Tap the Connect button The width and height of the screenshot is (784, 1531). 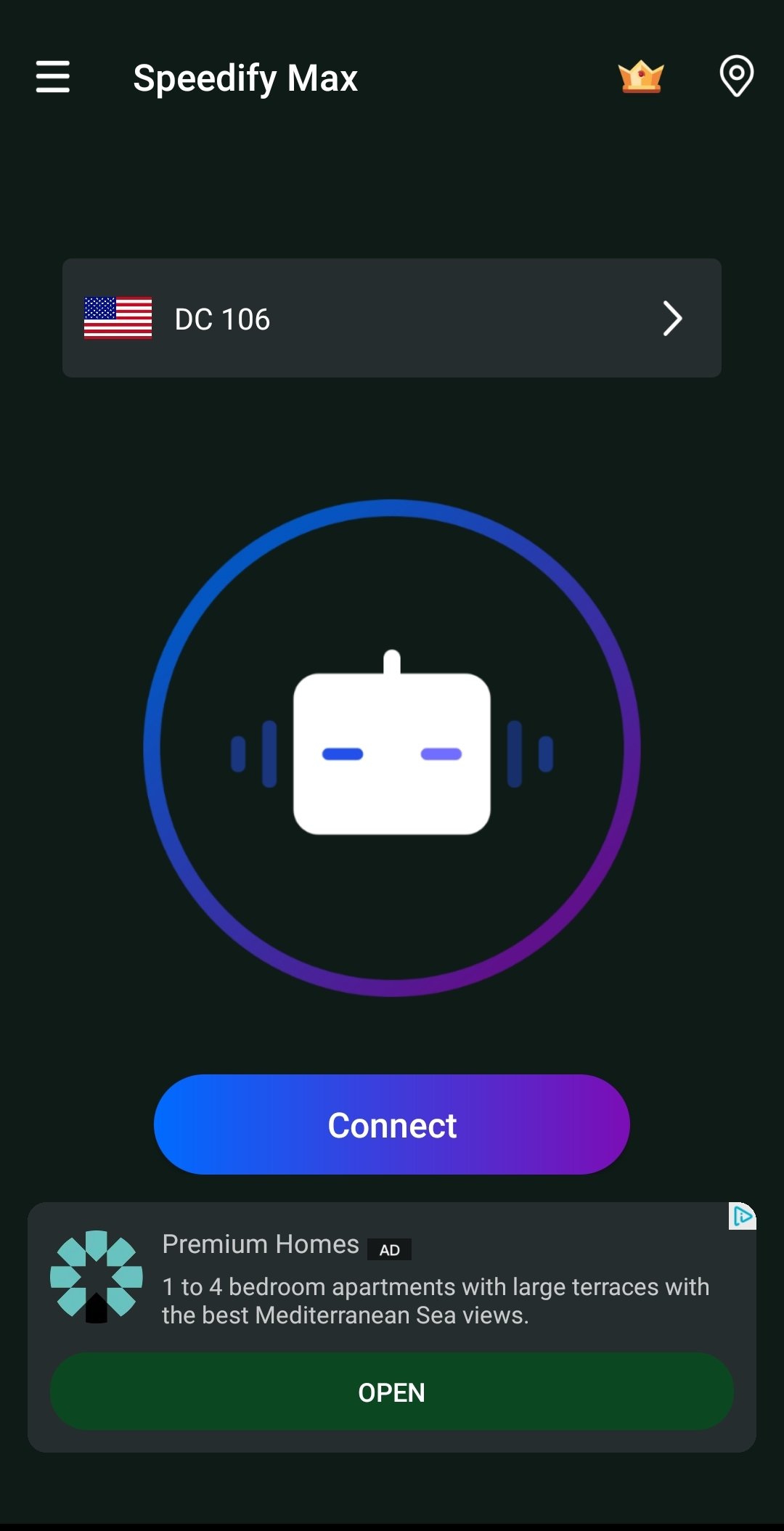(392, 1124)
